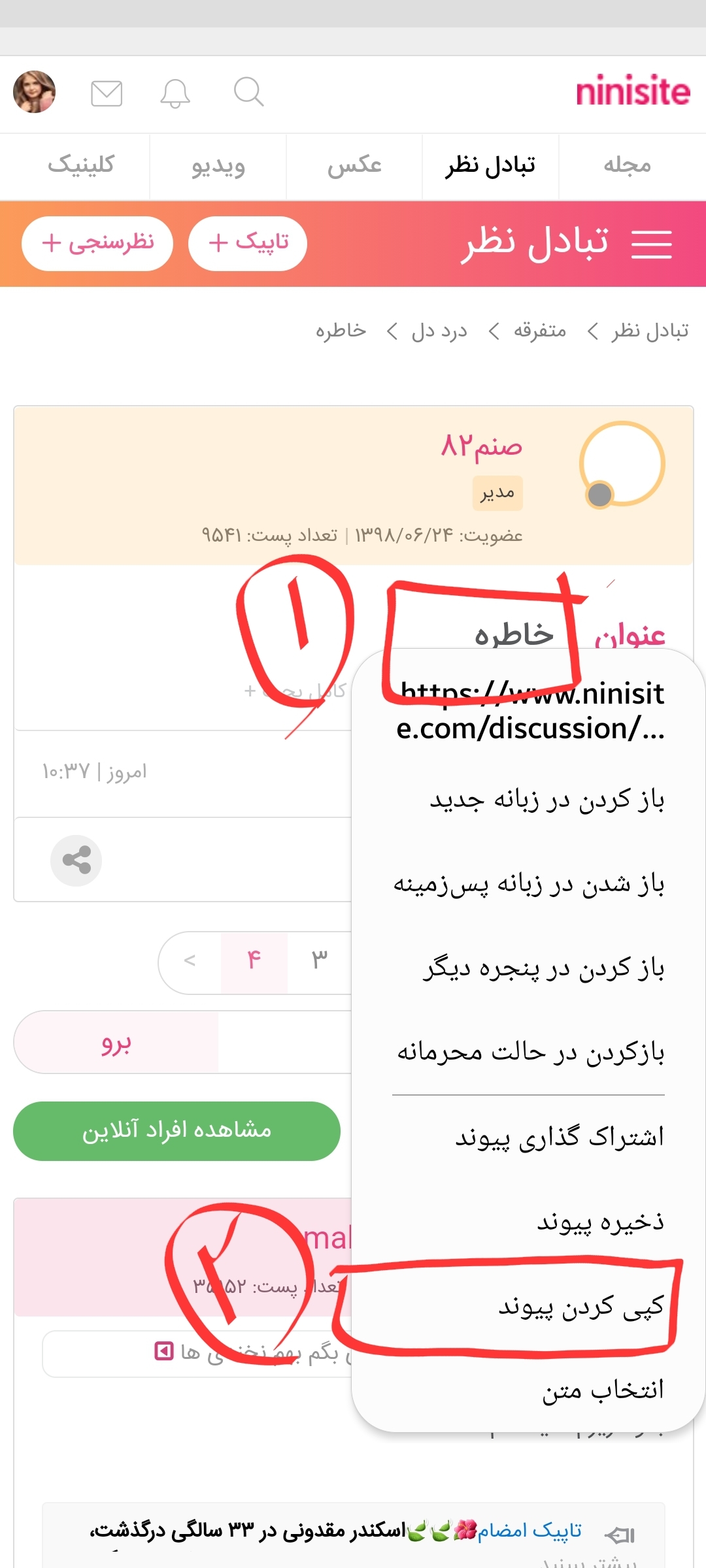Tap 'مشاهده افراد آنلاین' green button
706x1568 pixels.
pos(176,1130)
